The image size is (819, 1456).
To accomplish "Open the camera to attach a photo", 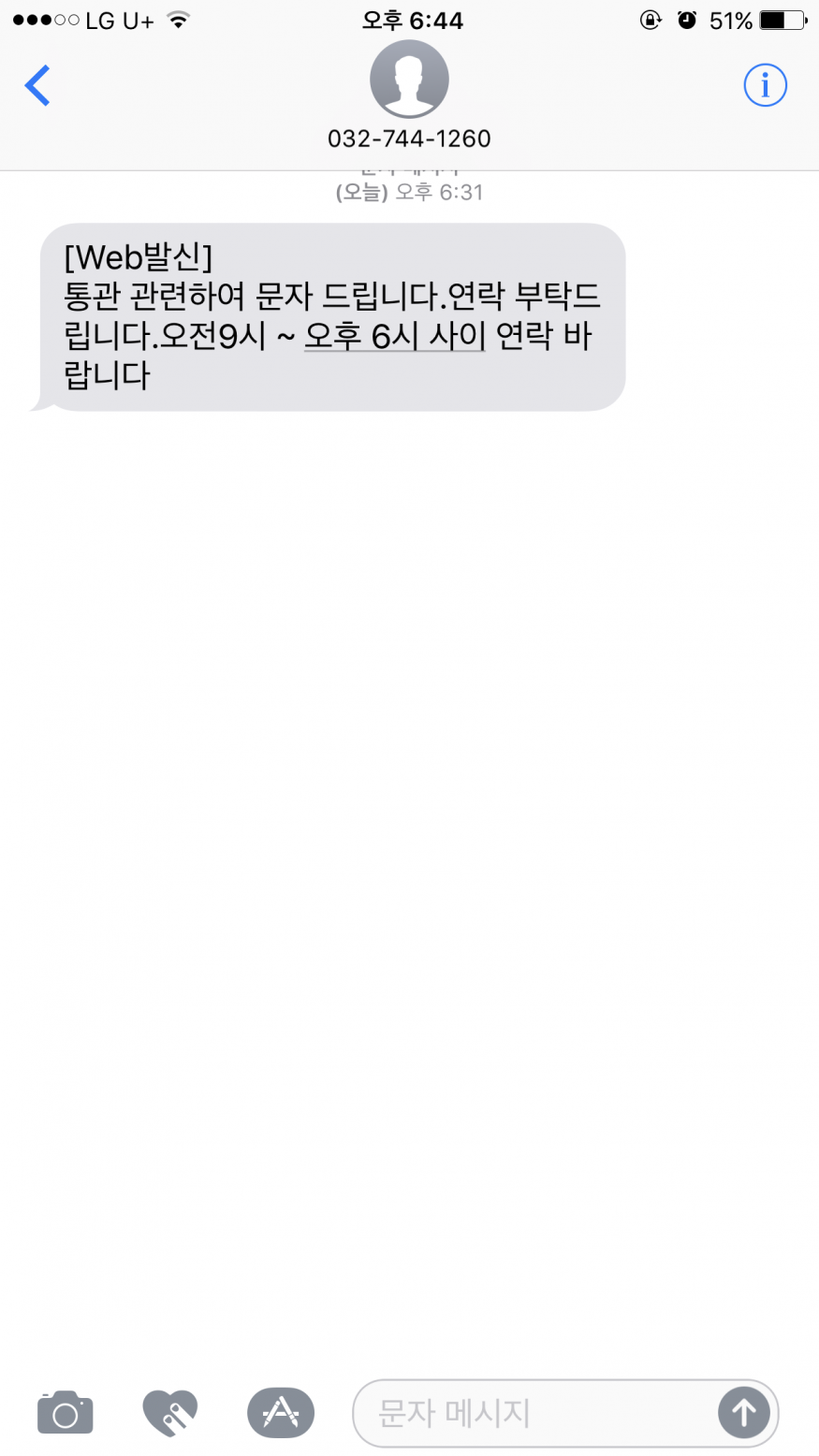I will point(66,1412).
